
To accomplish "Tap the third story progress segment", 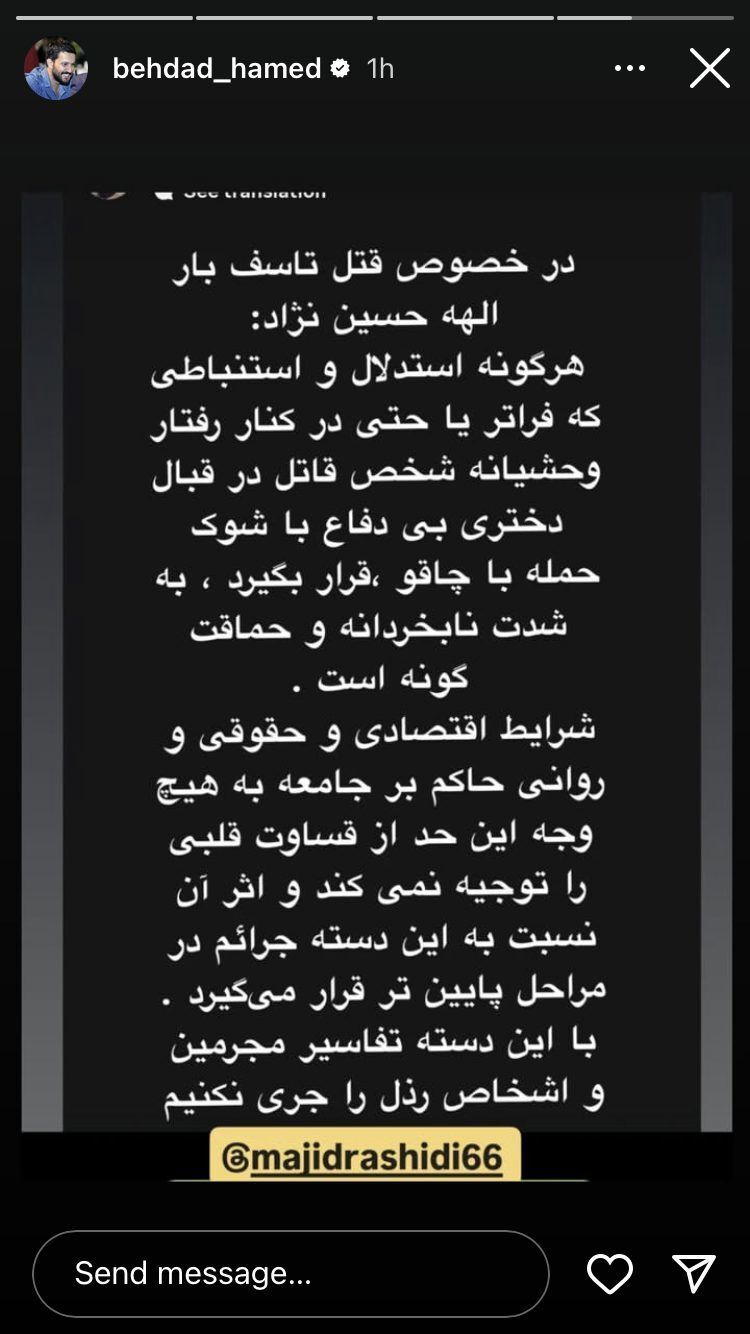I will [463, 16].
